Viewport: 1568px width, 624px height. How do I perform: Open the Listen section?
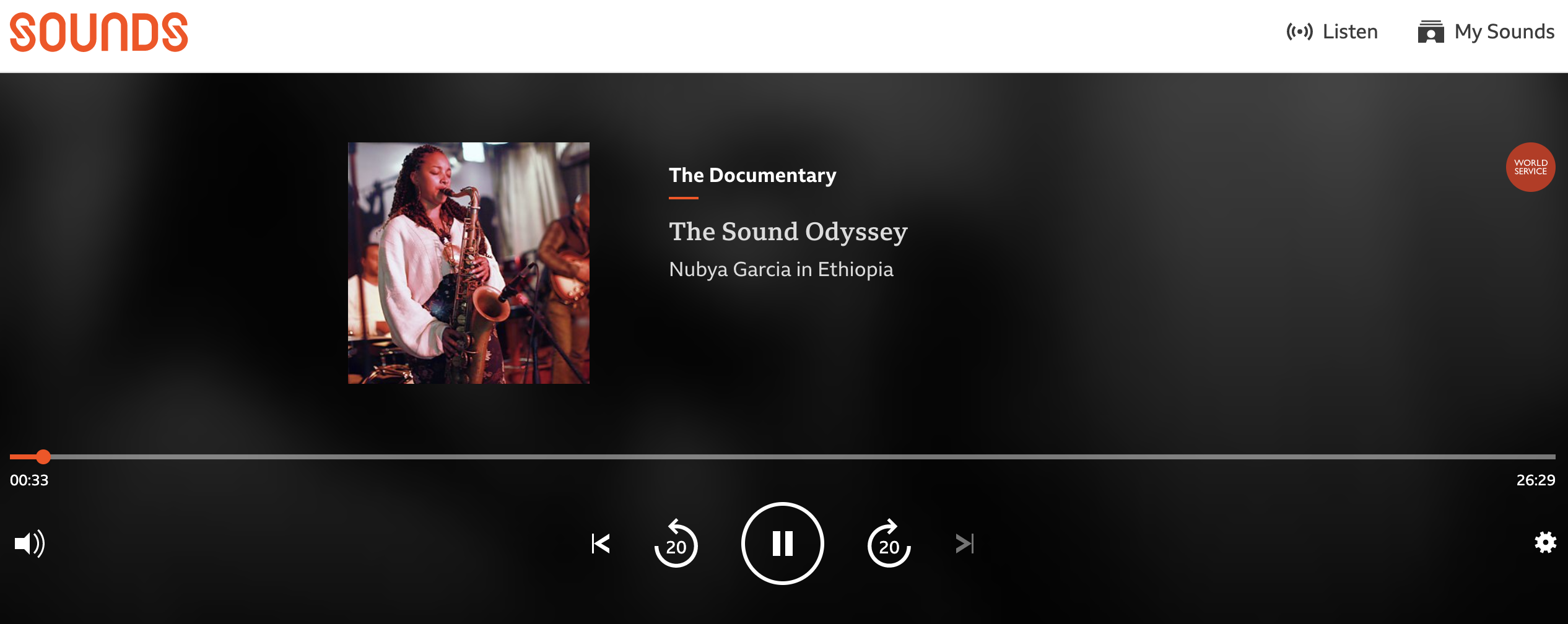pos(1332,32)
